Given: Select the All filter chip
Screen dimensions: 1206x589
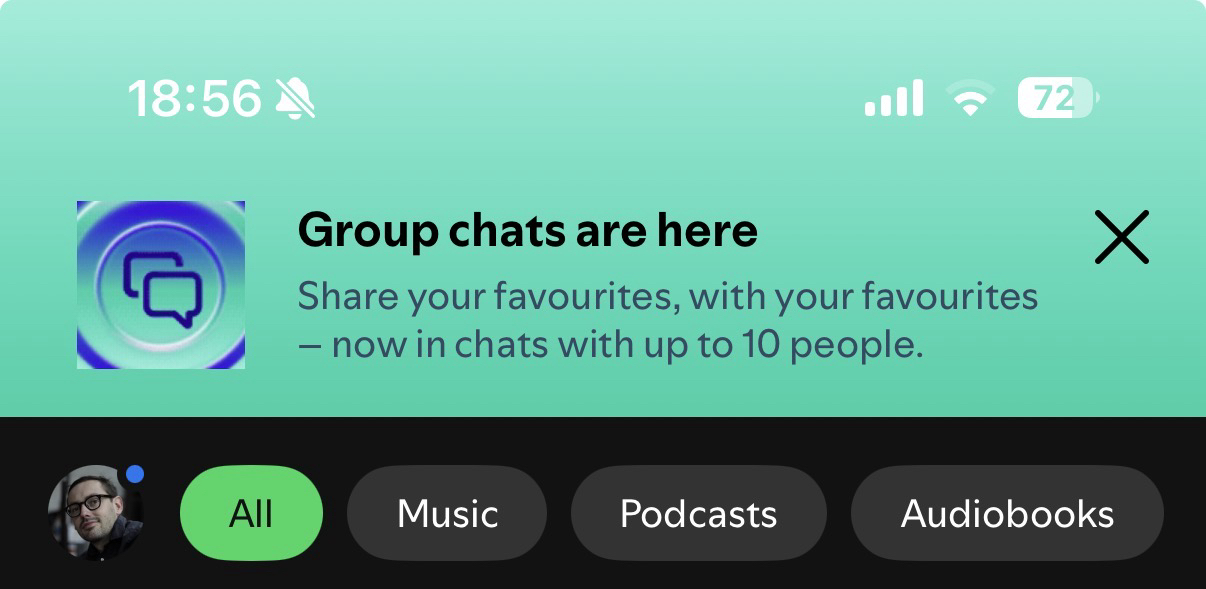Looking at the screenshot, I should coord(251,513).
